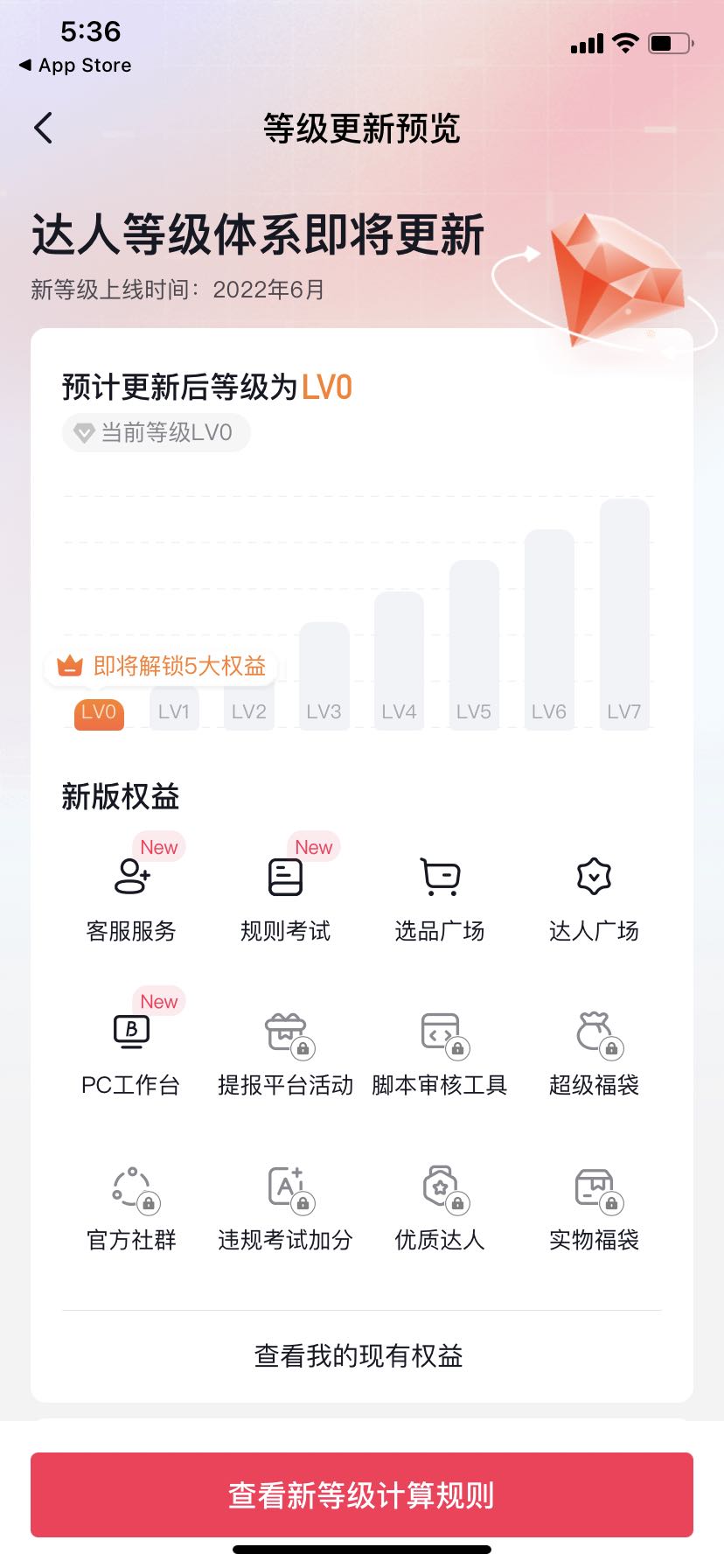Go back using the top-left arrow

click(44, 129)
